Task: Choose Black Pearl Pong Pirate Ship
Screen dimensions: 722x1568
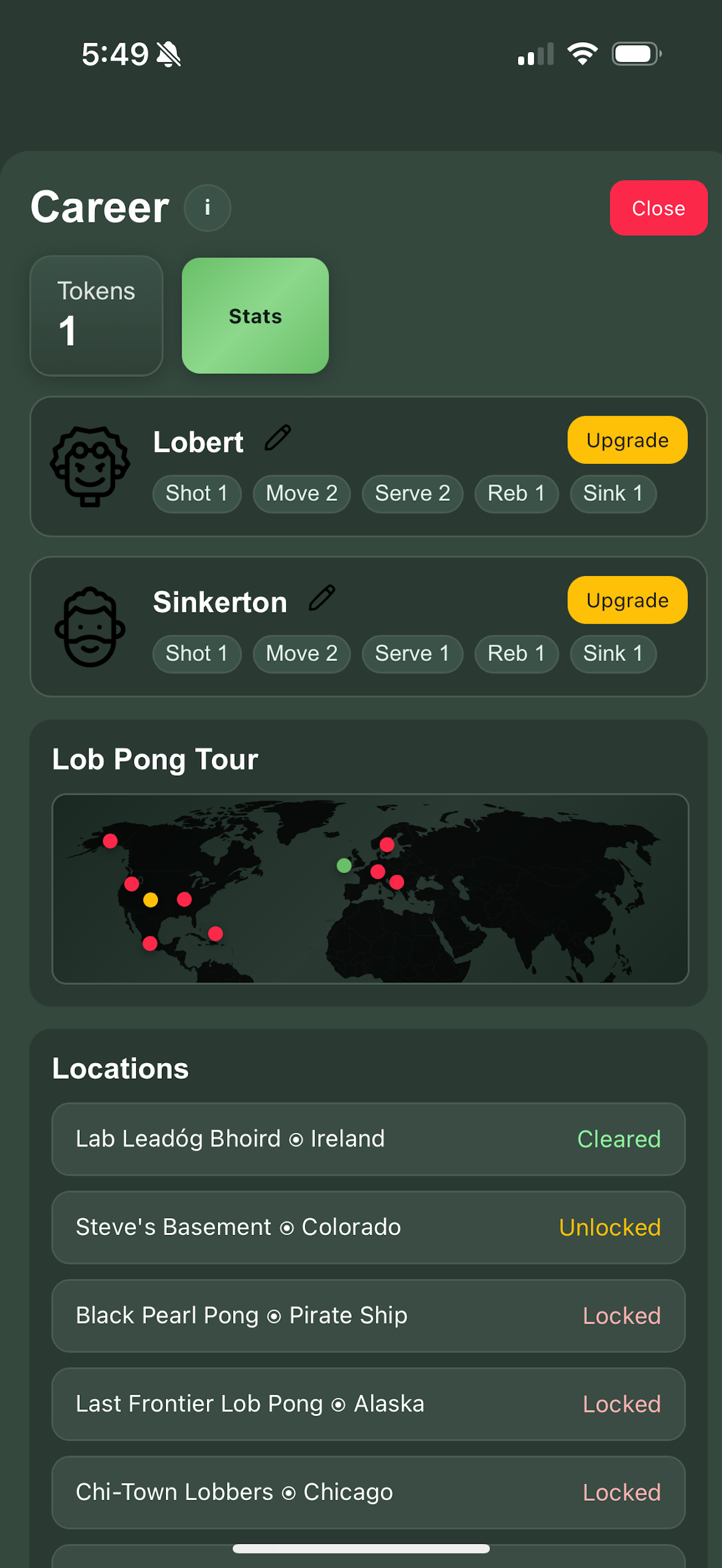Action: coord(368,1315)
